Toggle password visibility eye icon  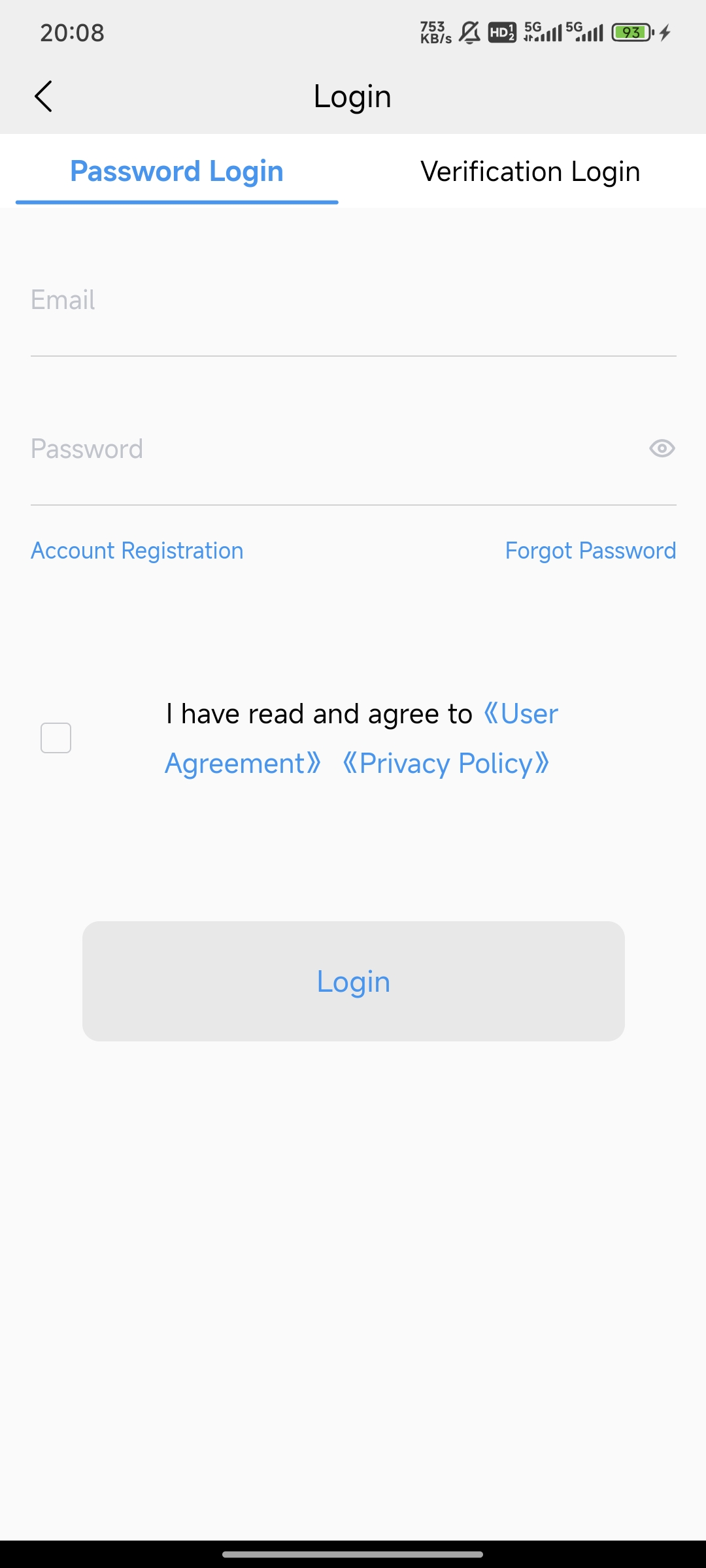tap(662, 449)
